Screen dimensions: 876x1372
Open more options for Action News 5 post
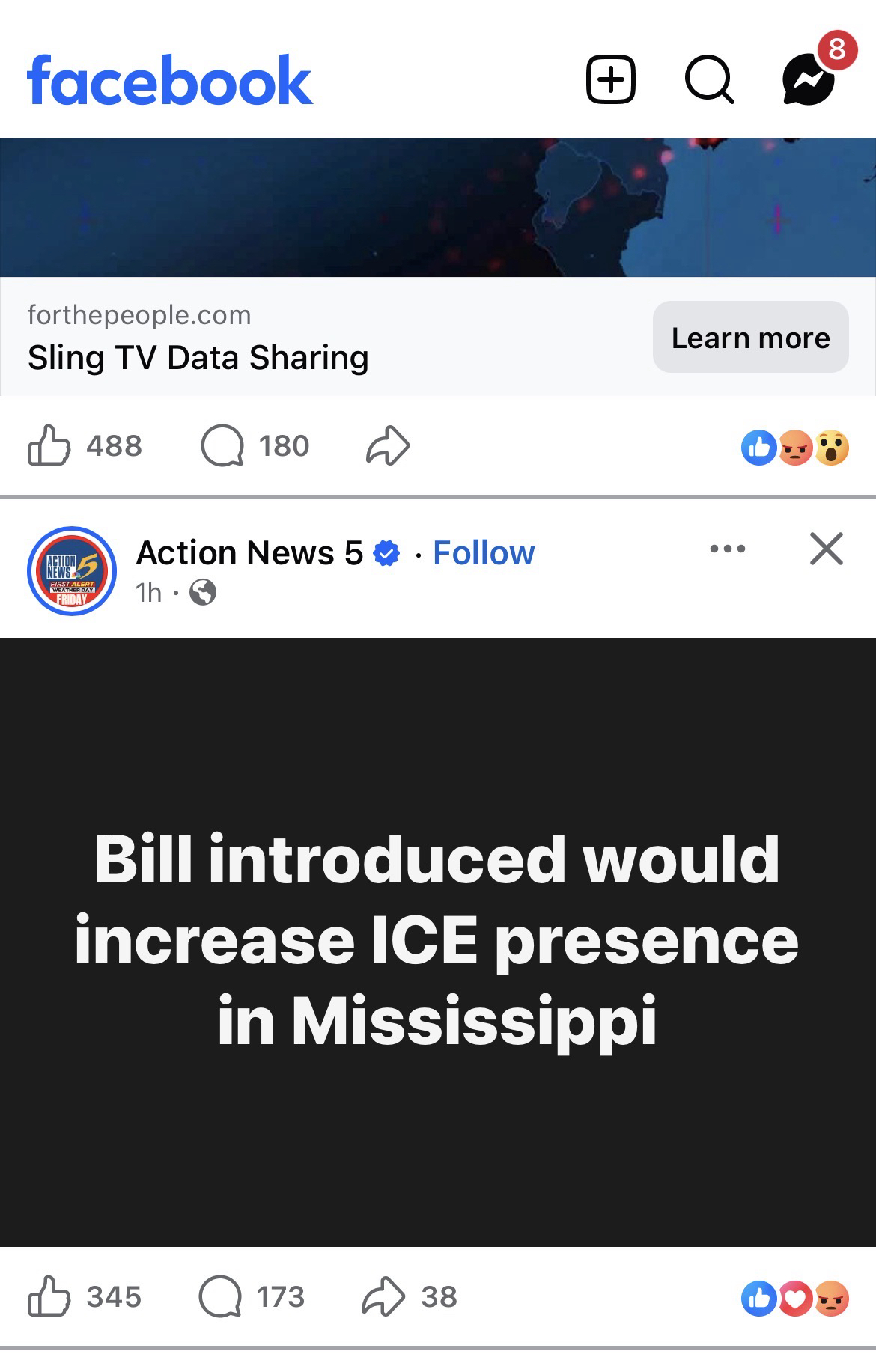point(727,549)
